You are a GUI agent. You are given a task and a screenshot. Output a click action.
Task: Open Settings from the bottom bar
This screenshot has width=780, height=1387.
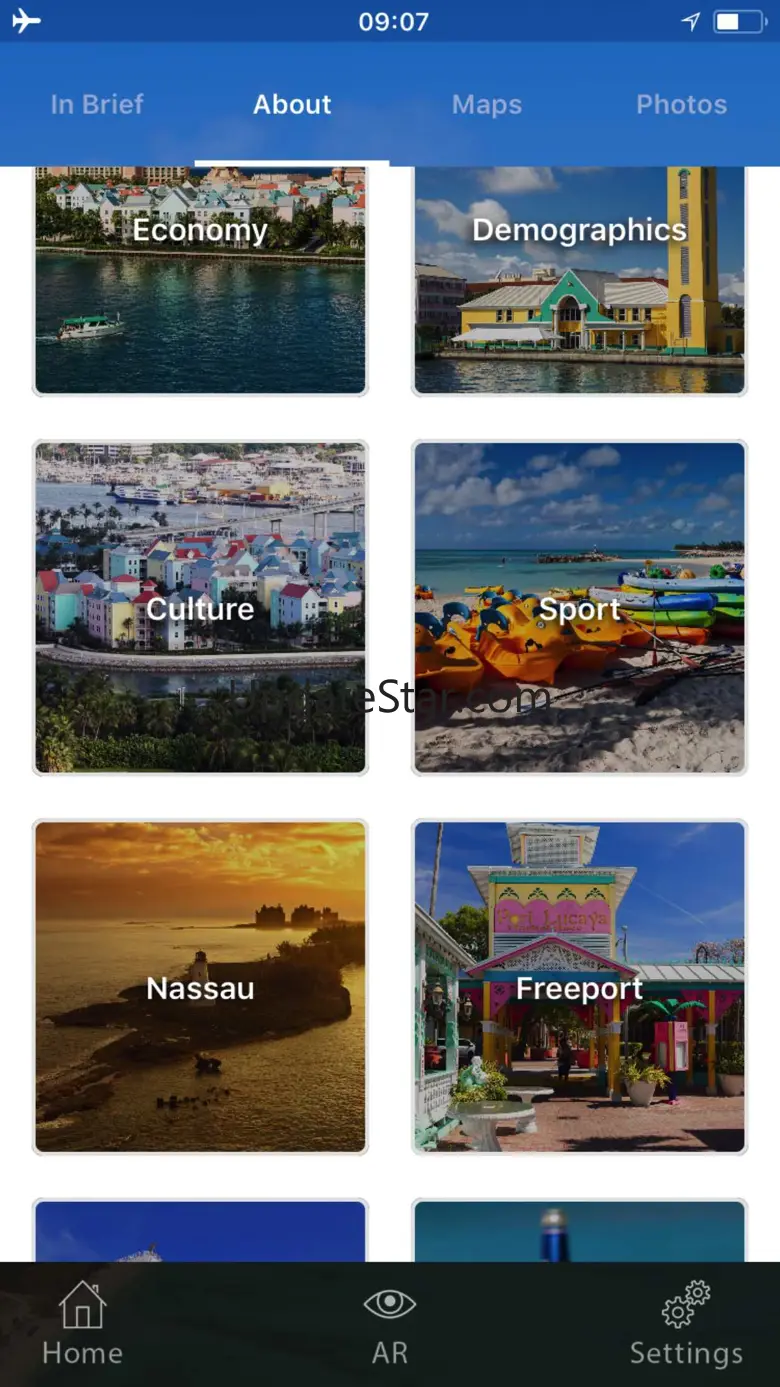pos(686,1323)
